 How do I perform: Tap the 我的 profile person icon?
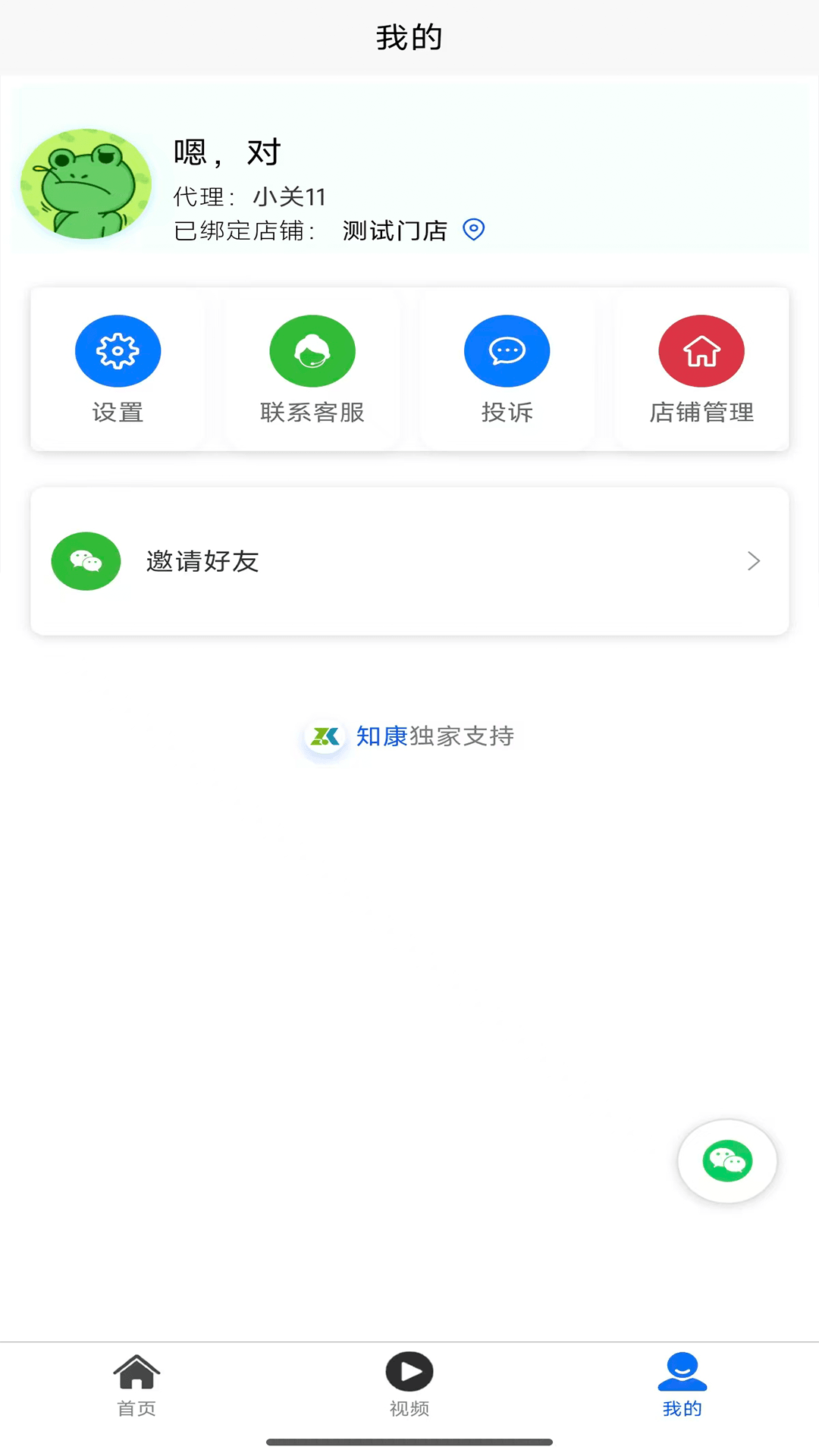[682, 1370]
